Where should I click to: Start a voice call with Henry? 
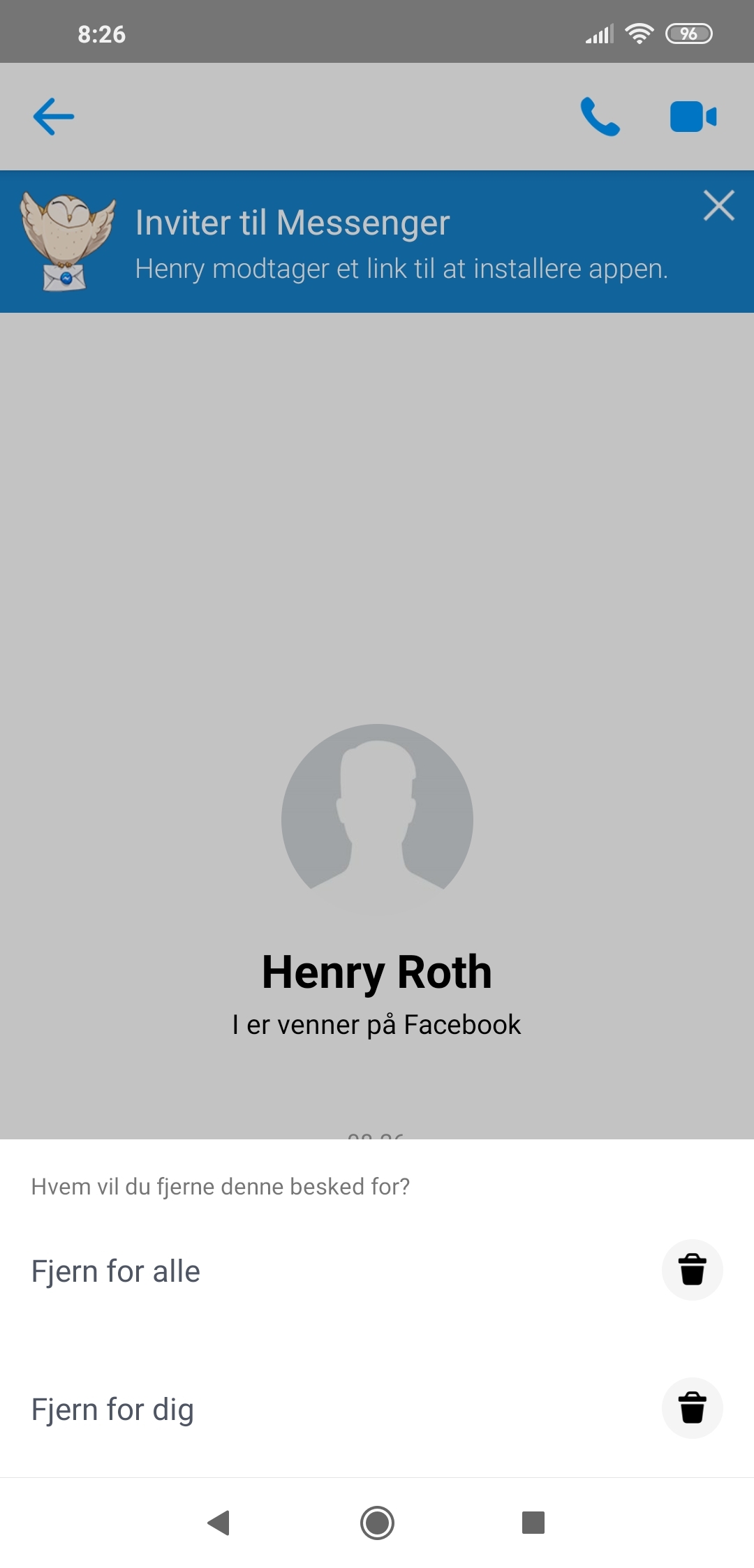600,117
